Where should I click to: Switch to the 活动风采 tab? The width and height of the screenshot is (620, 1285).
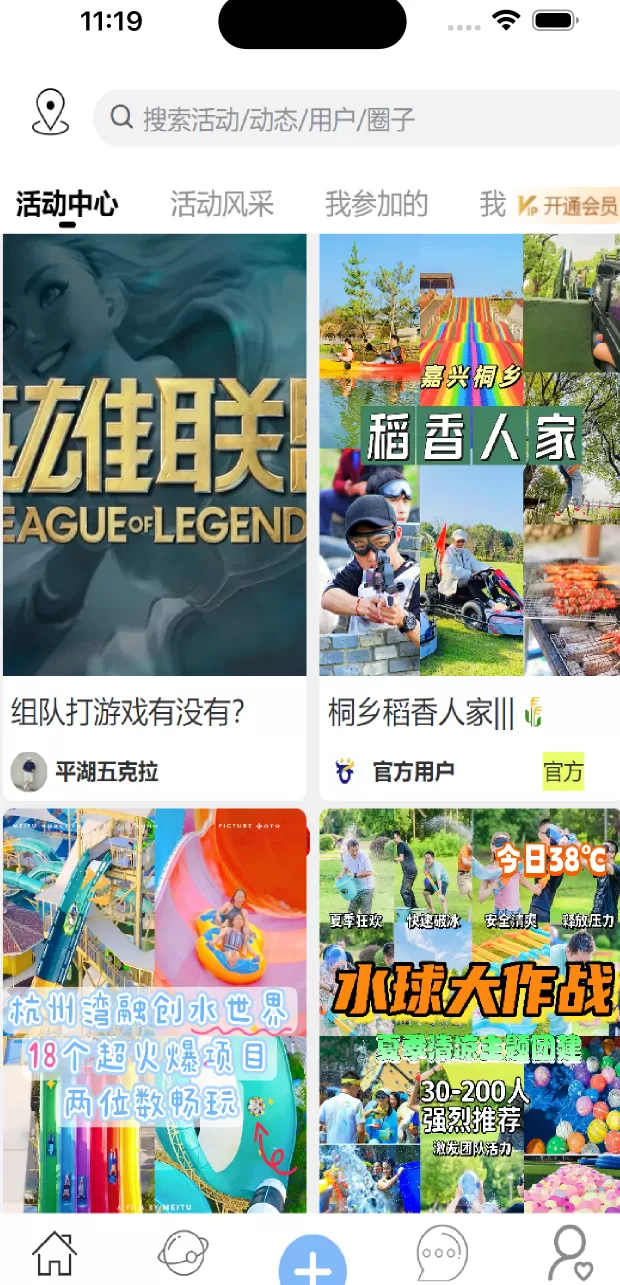pyautogui.click(x=222, y=205)
